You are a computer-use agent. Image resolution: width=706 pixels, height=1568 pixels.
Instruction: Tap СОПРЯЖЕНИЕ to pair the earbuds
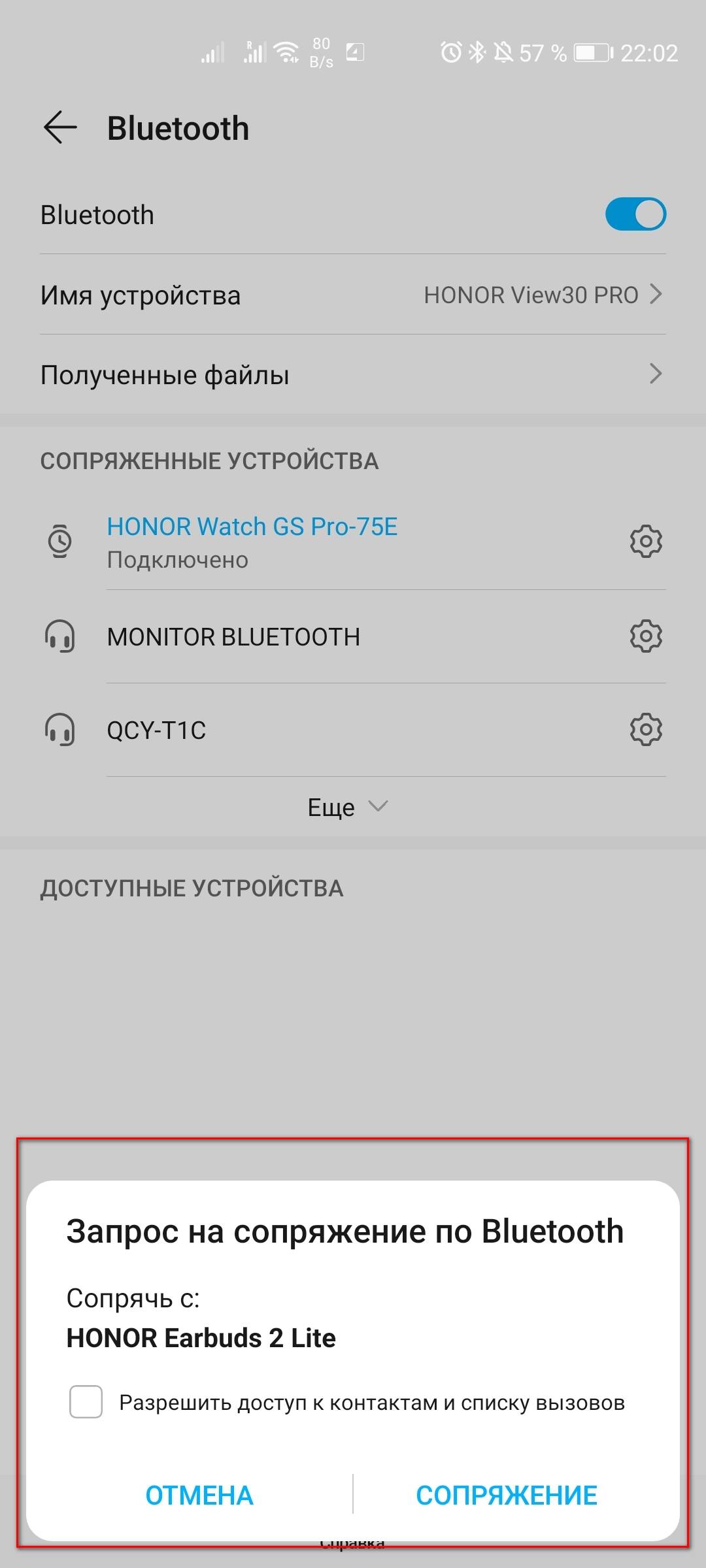click(507, 1495)
